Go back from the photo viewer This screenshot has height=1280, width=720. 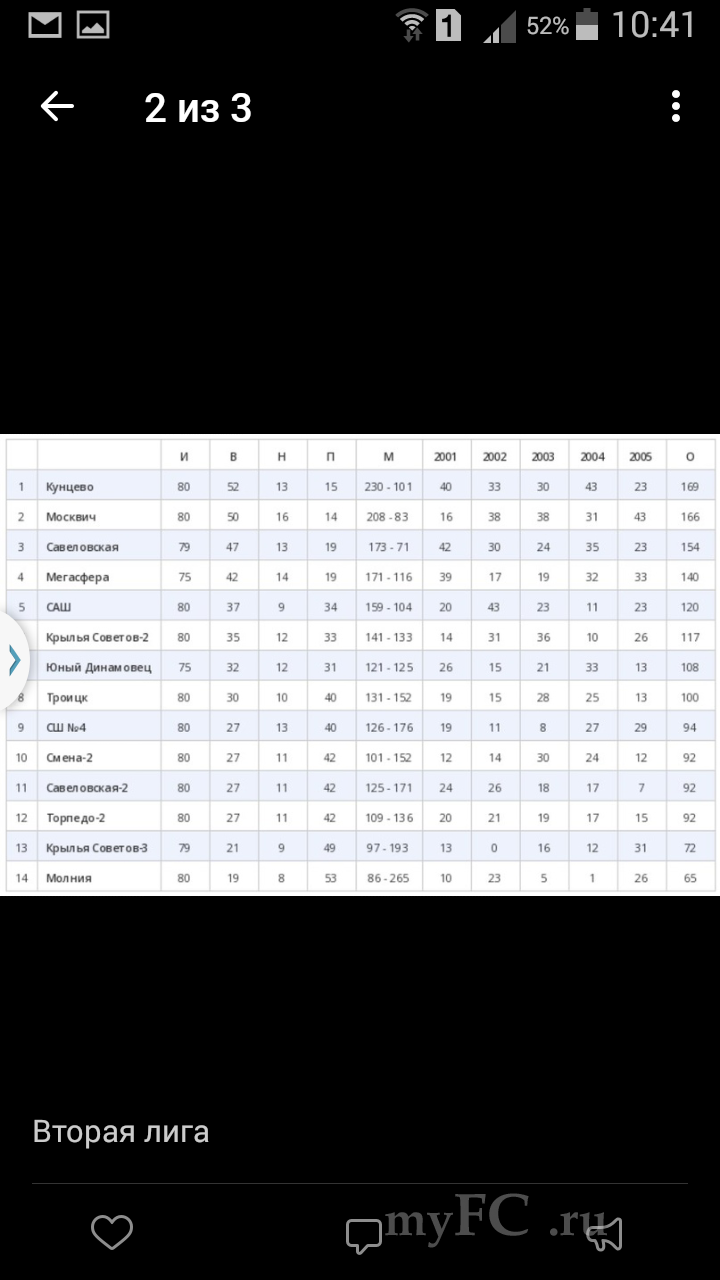click(57, 107)
